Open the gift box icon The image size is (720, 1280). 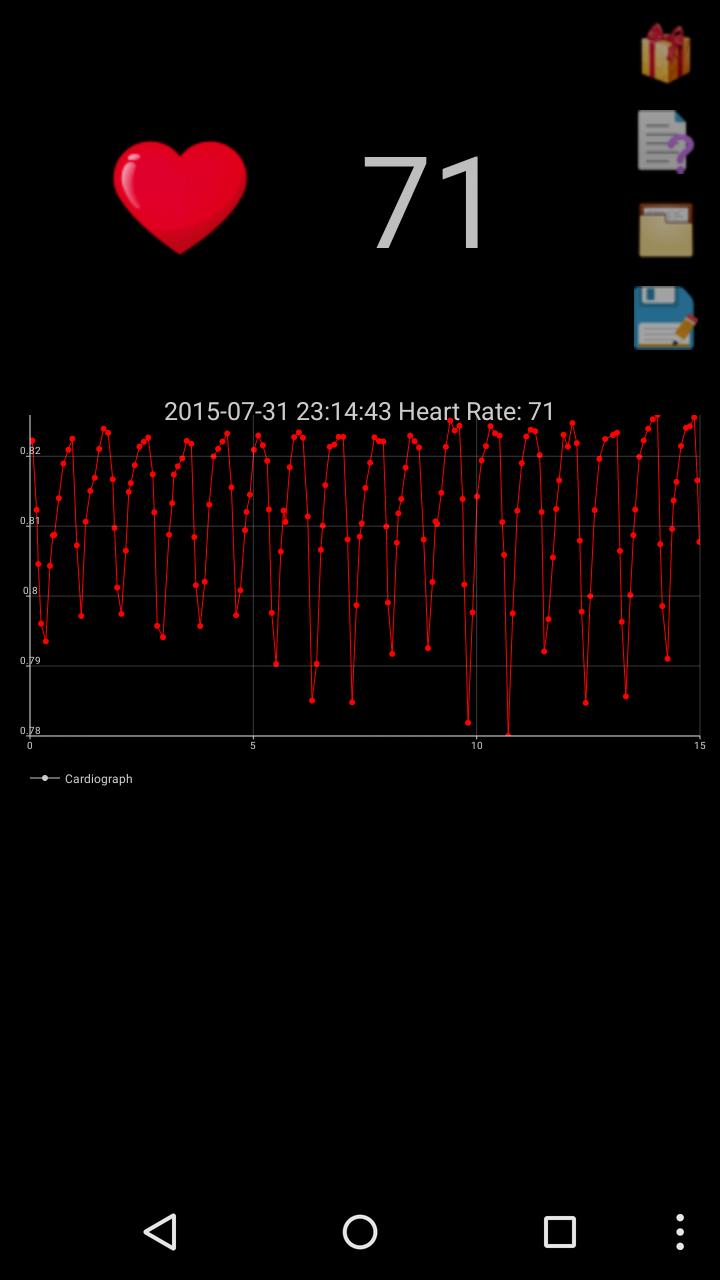(x=665, y=53)
